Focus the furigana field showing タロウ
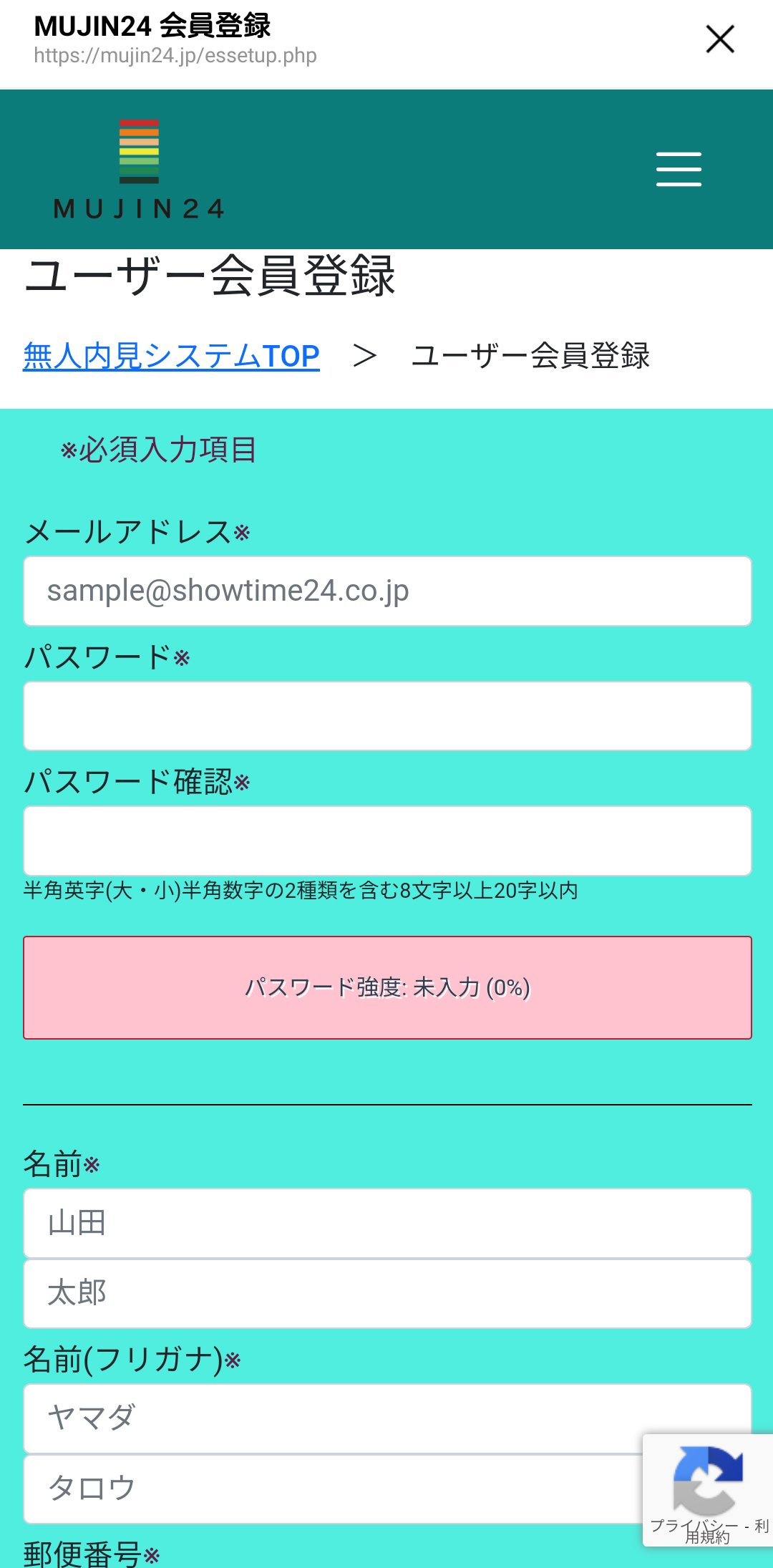 [333, 1489]
